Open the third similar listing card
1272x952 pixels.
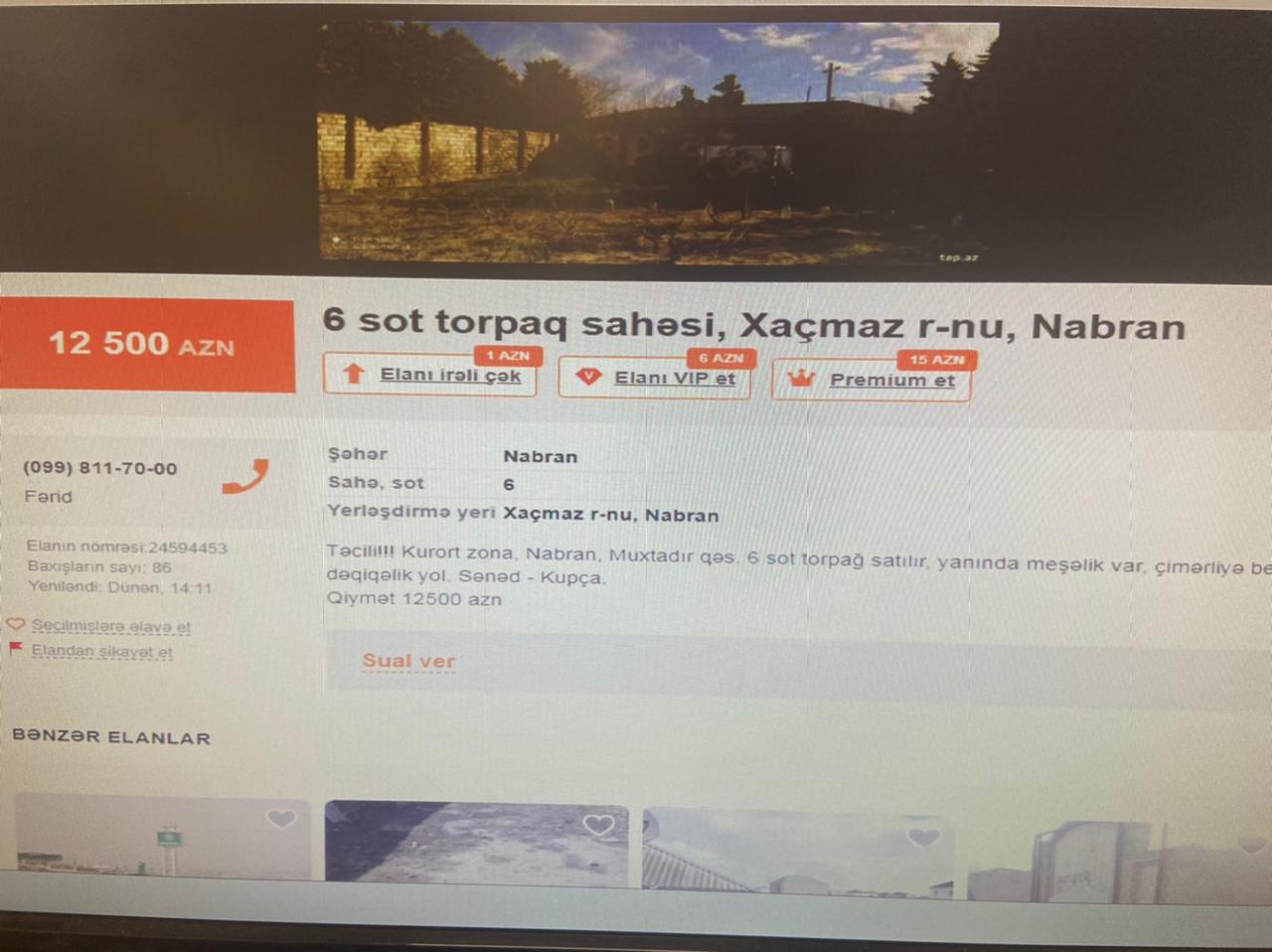(x=795, y=853)
